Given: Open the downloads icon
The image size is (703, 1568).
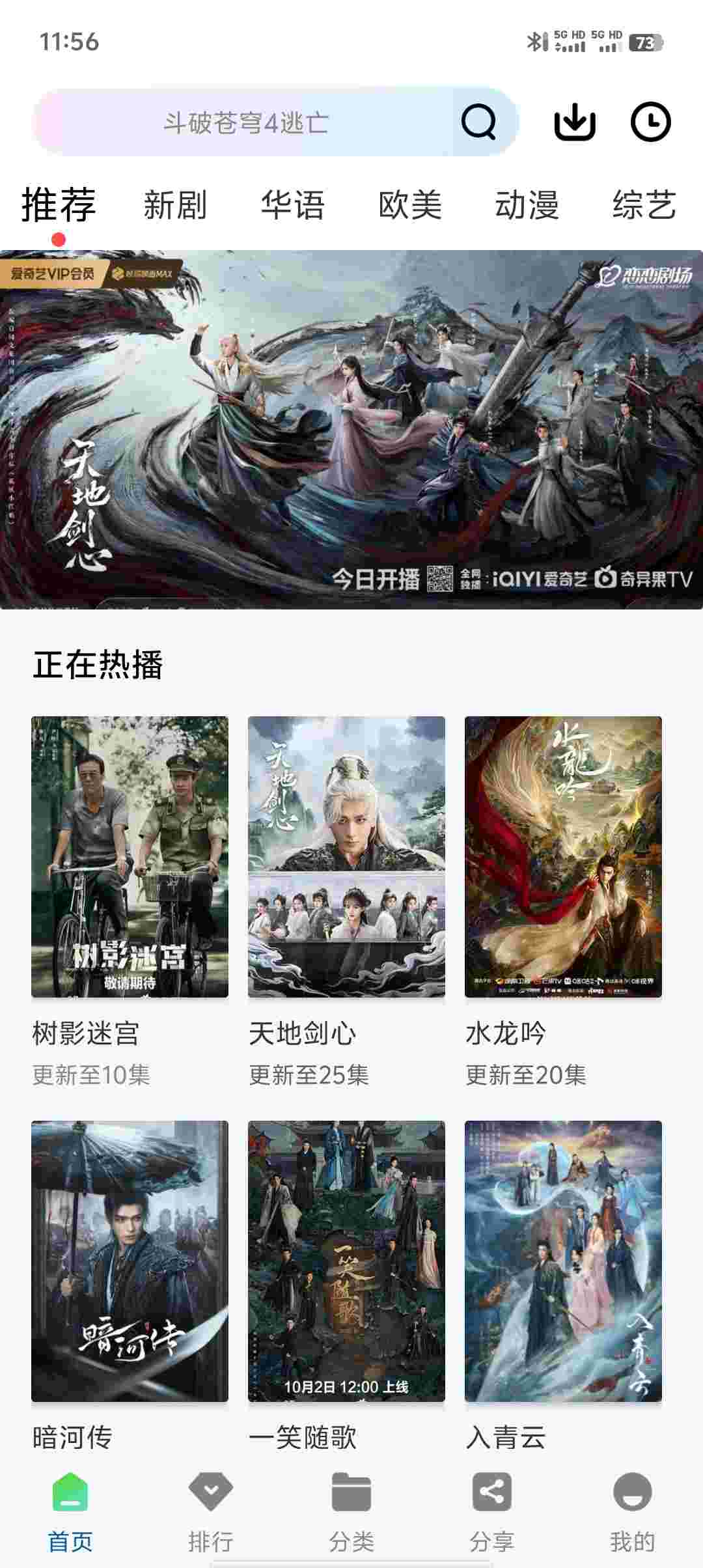Looking at the screenshot, I should tap(575, 122).
